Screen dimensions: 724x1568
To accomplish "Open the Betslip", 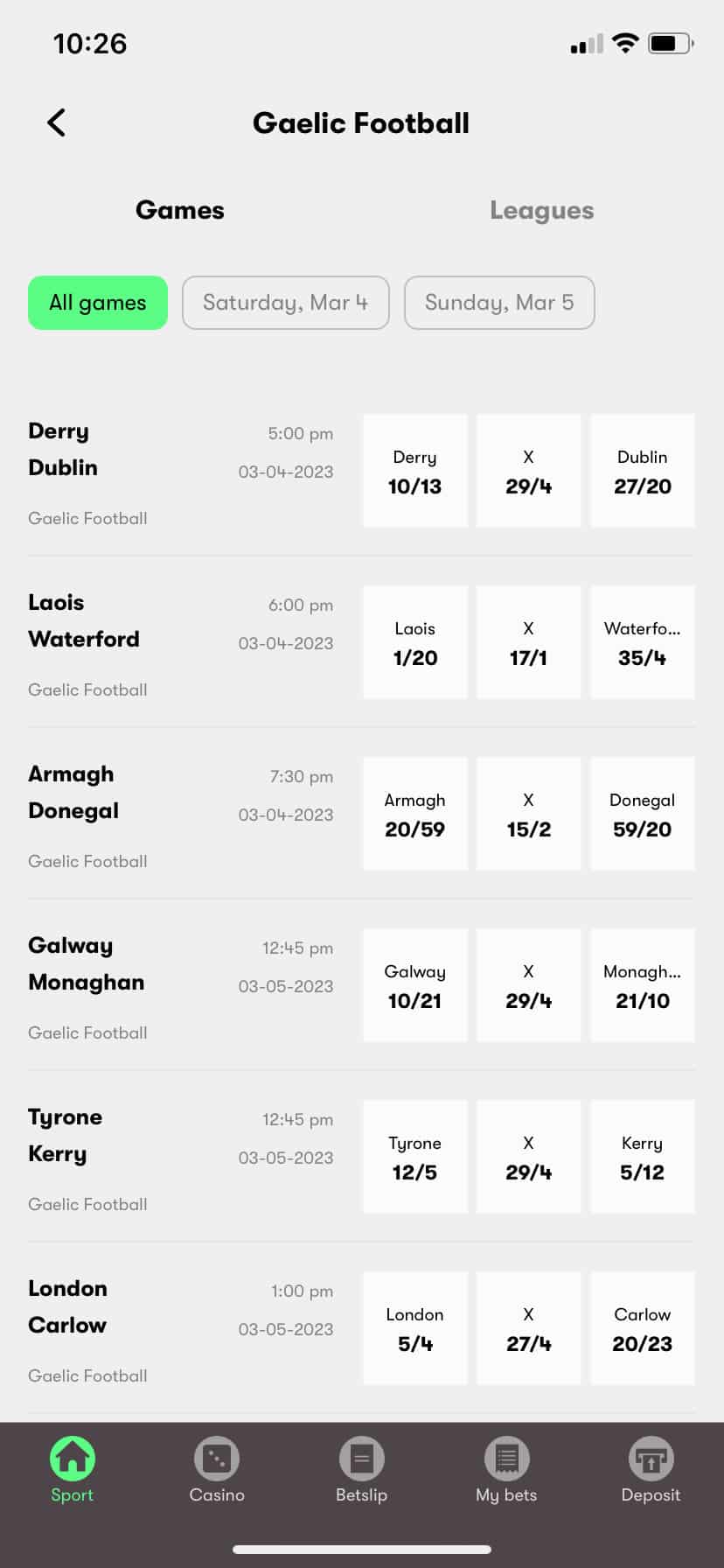I will 361,1470.
